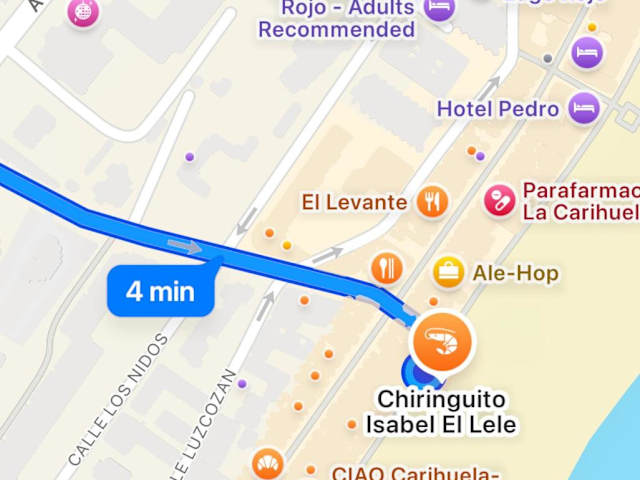Image resolution: width=640 pixels, height=480 pixels.
Task: Tap the unlabeled restaurant pin near Ale-Hop
Action: click(x=386, y=268)
